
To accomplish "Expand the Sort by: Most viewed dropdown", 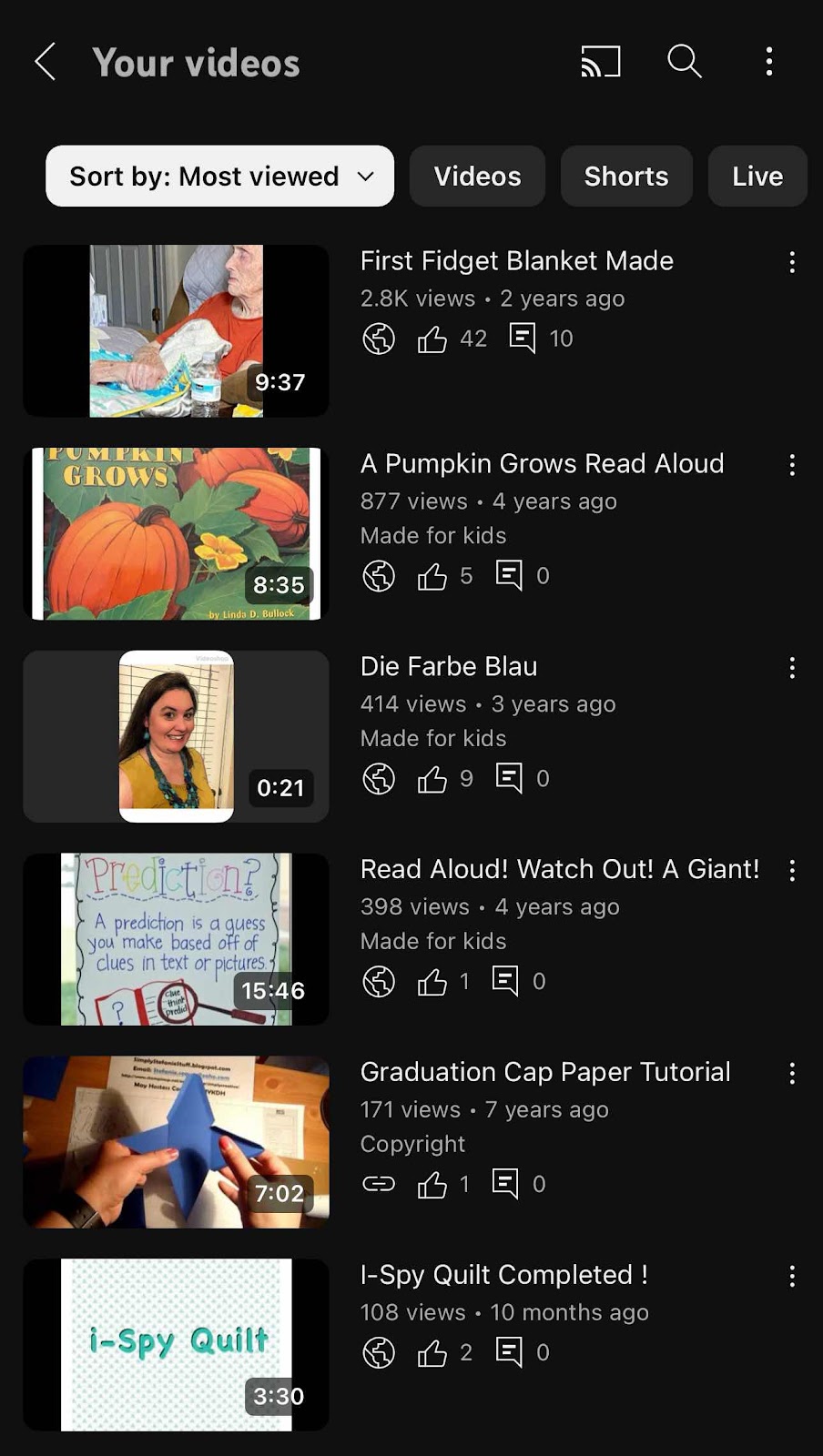I will (220, 176).
